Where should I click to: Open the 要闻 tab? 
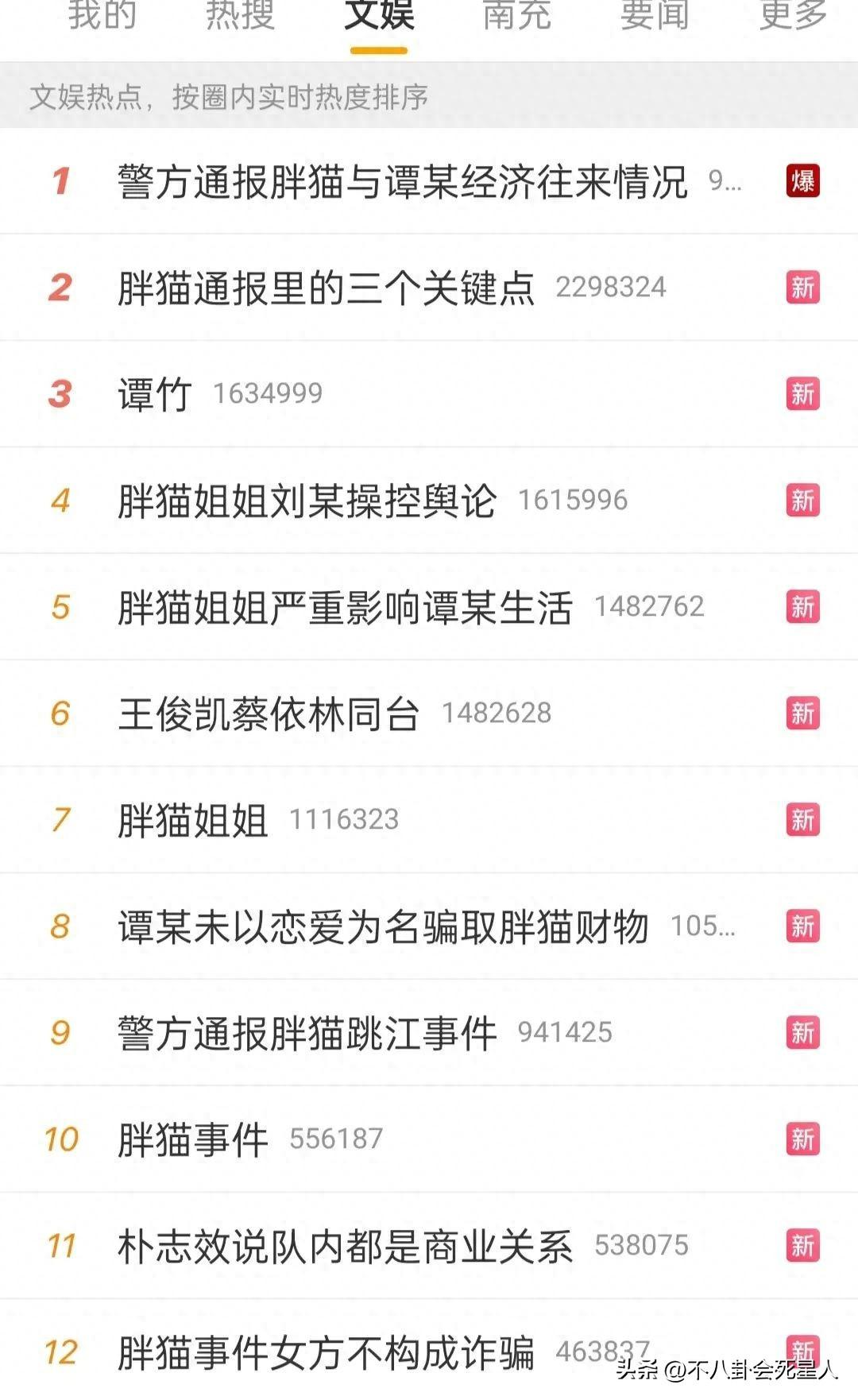point(655,14)
